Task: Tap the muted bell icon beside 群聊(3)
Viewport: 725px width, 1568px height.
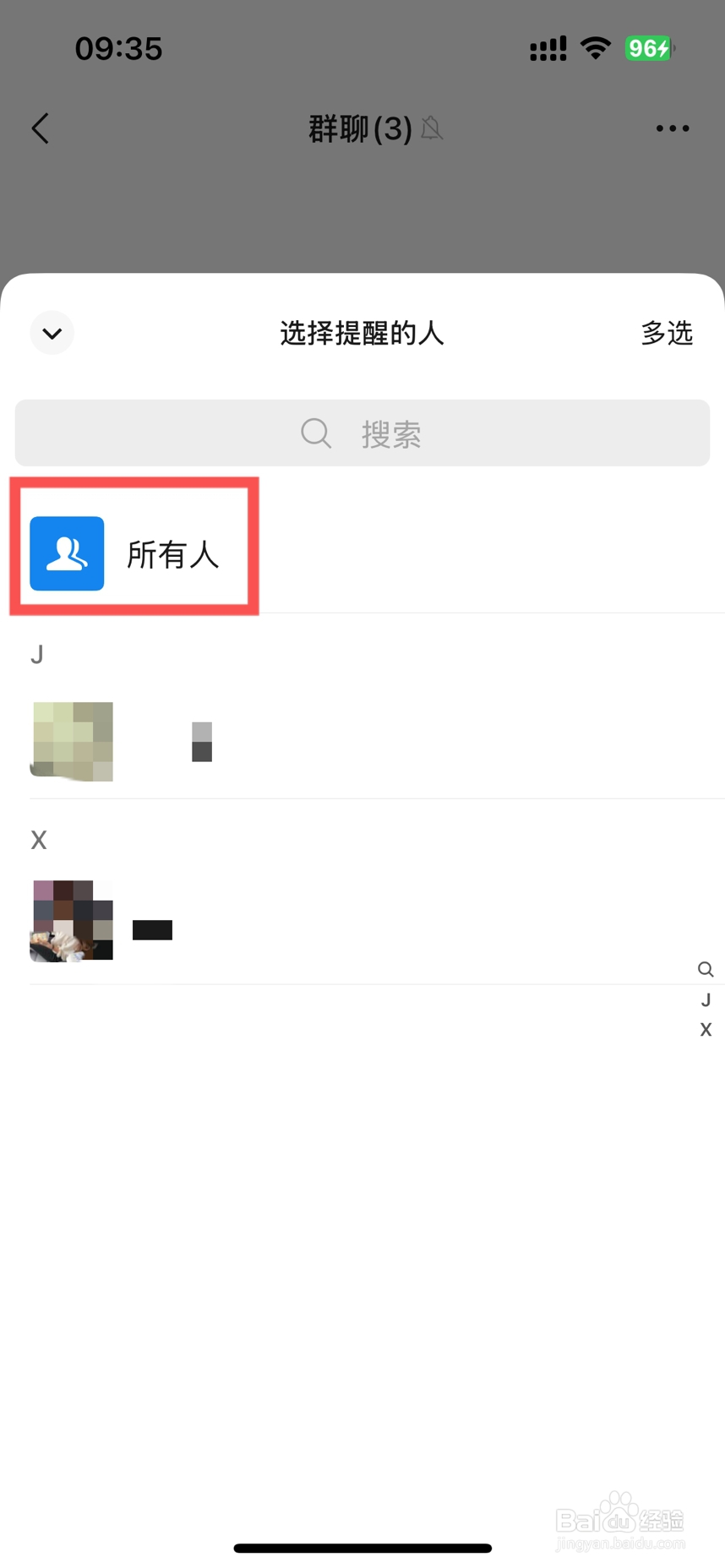Action: tap(431, 129)
